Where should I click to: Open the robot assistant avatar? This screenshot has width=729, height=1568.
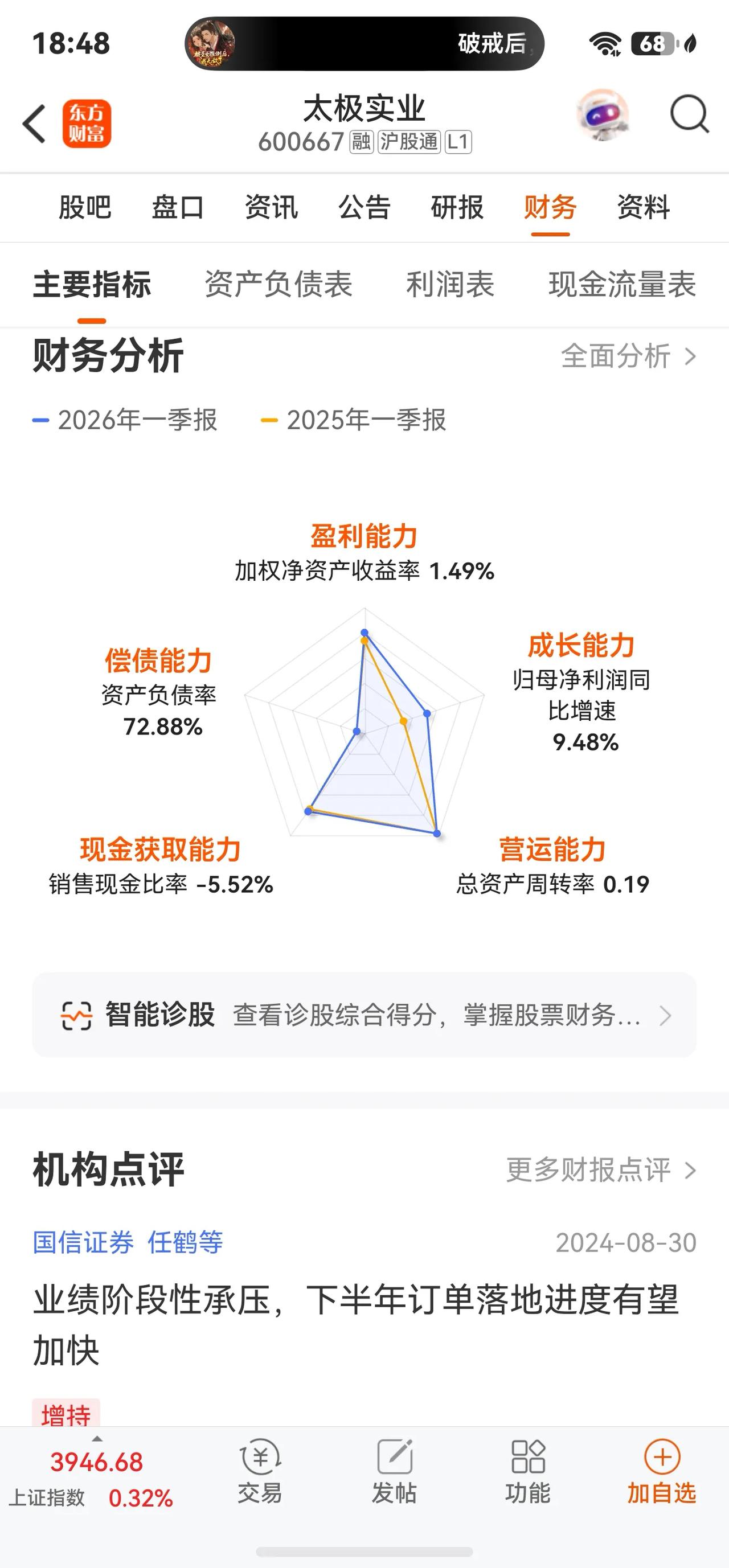tap(603, 114)
